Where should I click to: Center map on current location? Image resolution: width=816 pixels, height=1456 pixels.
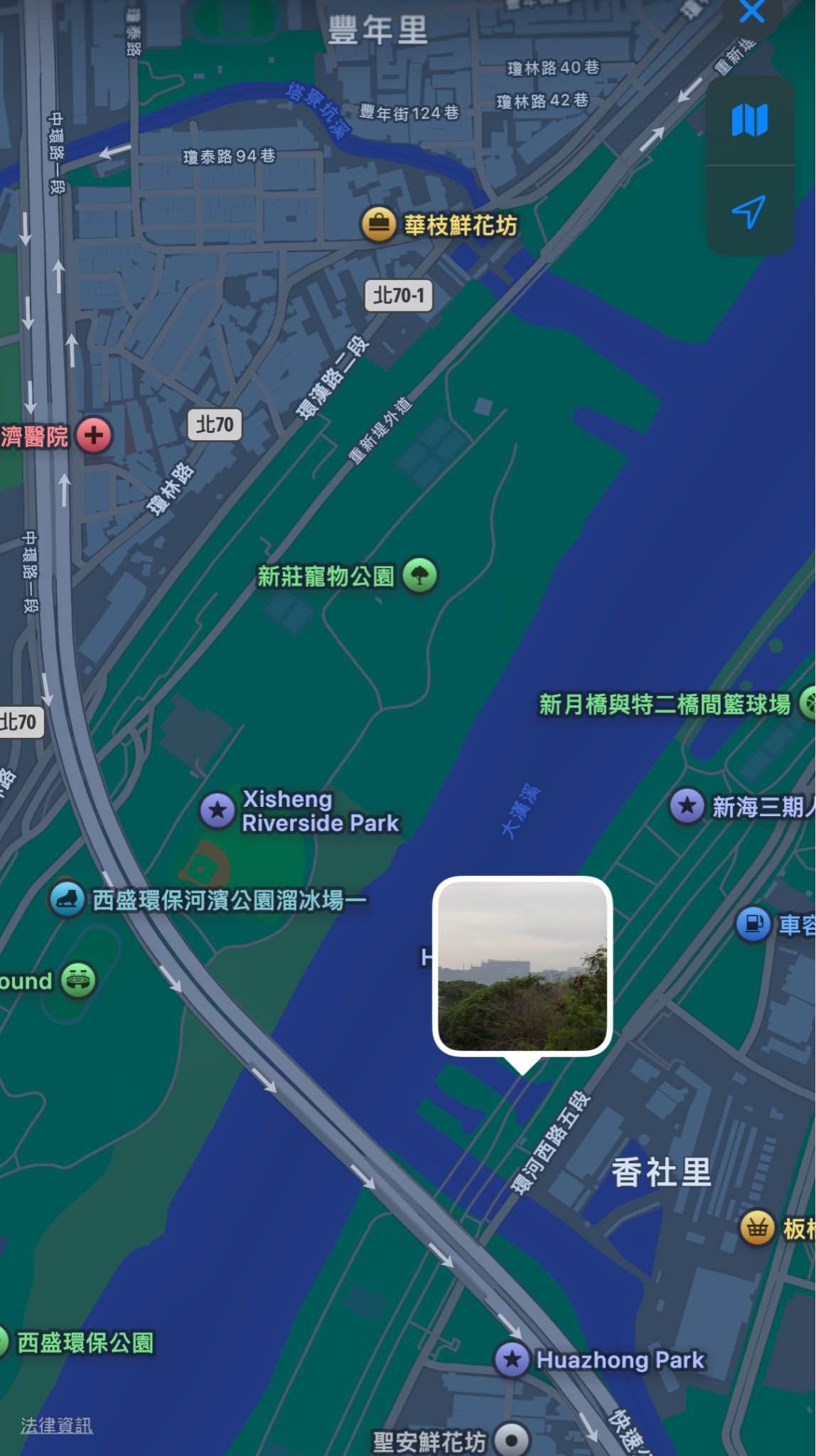click(749, 211)
